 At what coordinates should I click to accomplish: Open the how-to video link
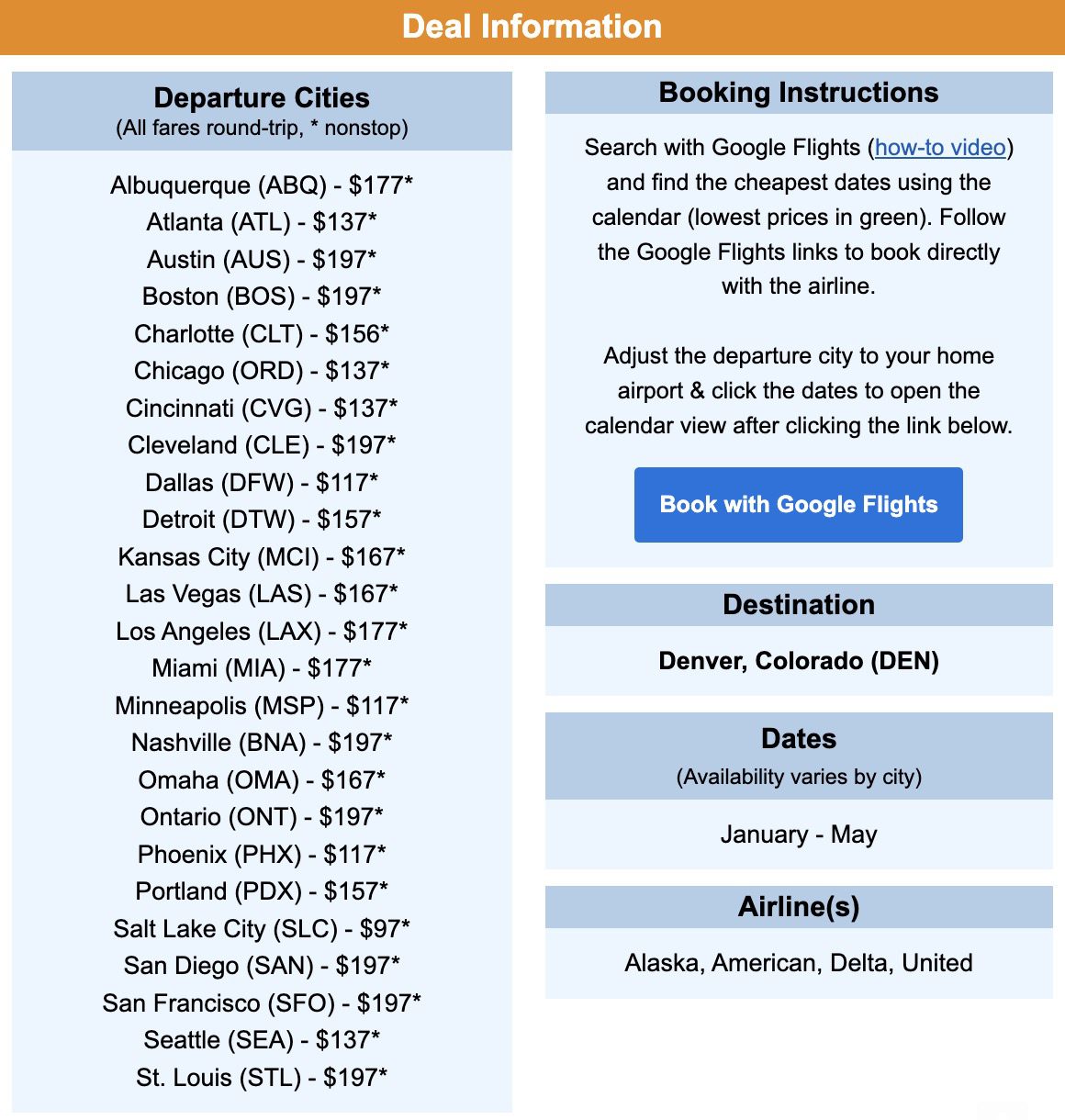pyautogui.click(x=938, y=147)
